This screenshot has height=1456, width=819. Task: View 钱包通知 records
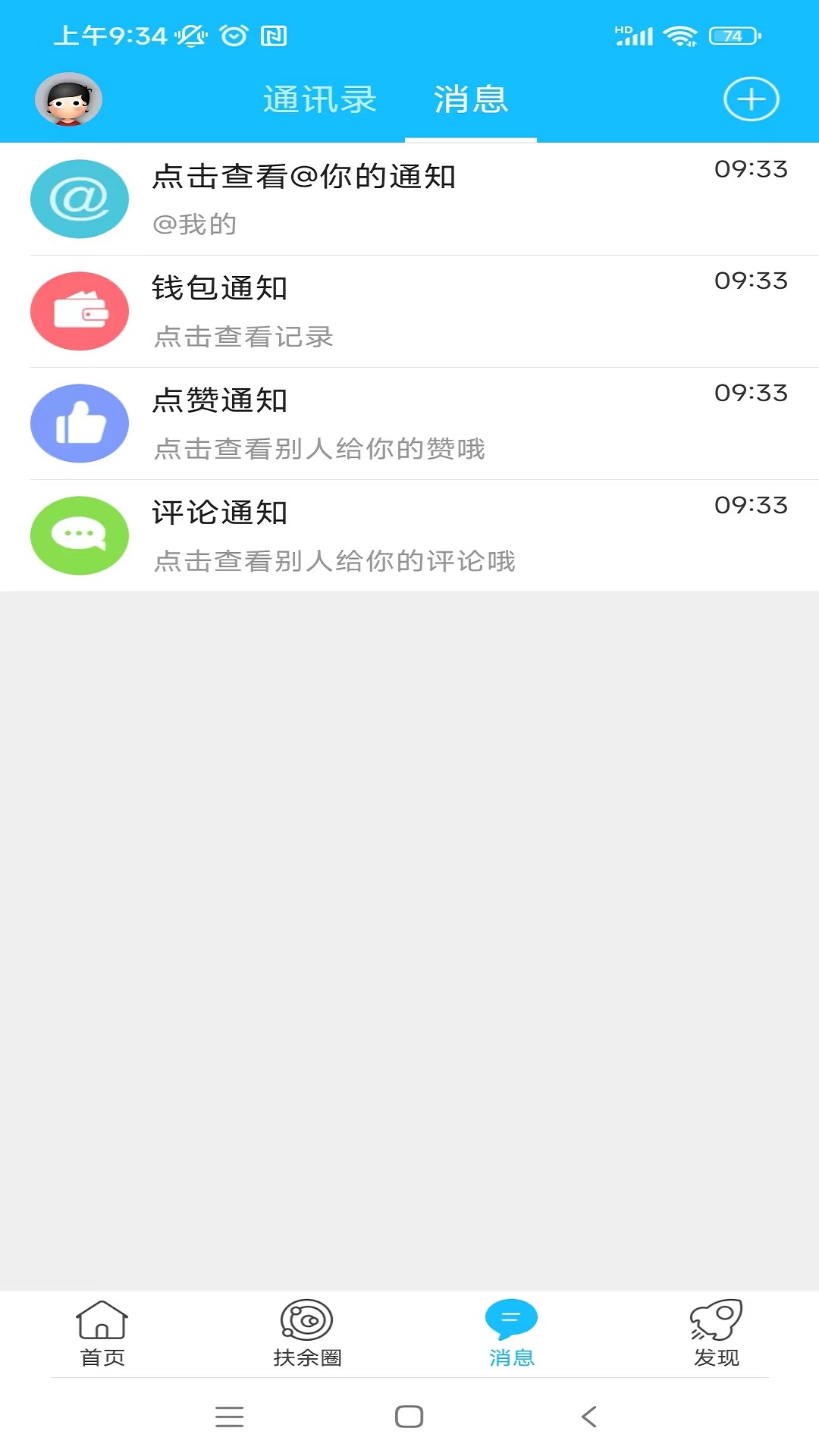pos(409,311)
